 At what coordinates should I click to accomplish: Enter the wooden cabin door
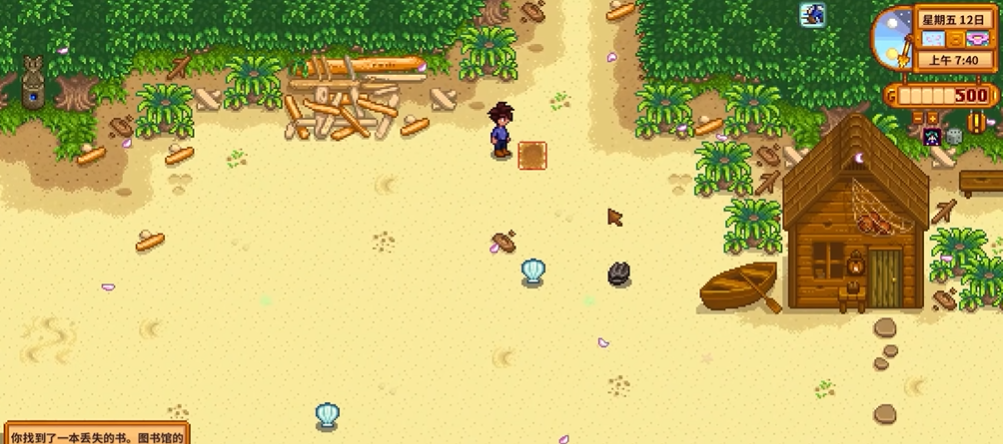884,278
